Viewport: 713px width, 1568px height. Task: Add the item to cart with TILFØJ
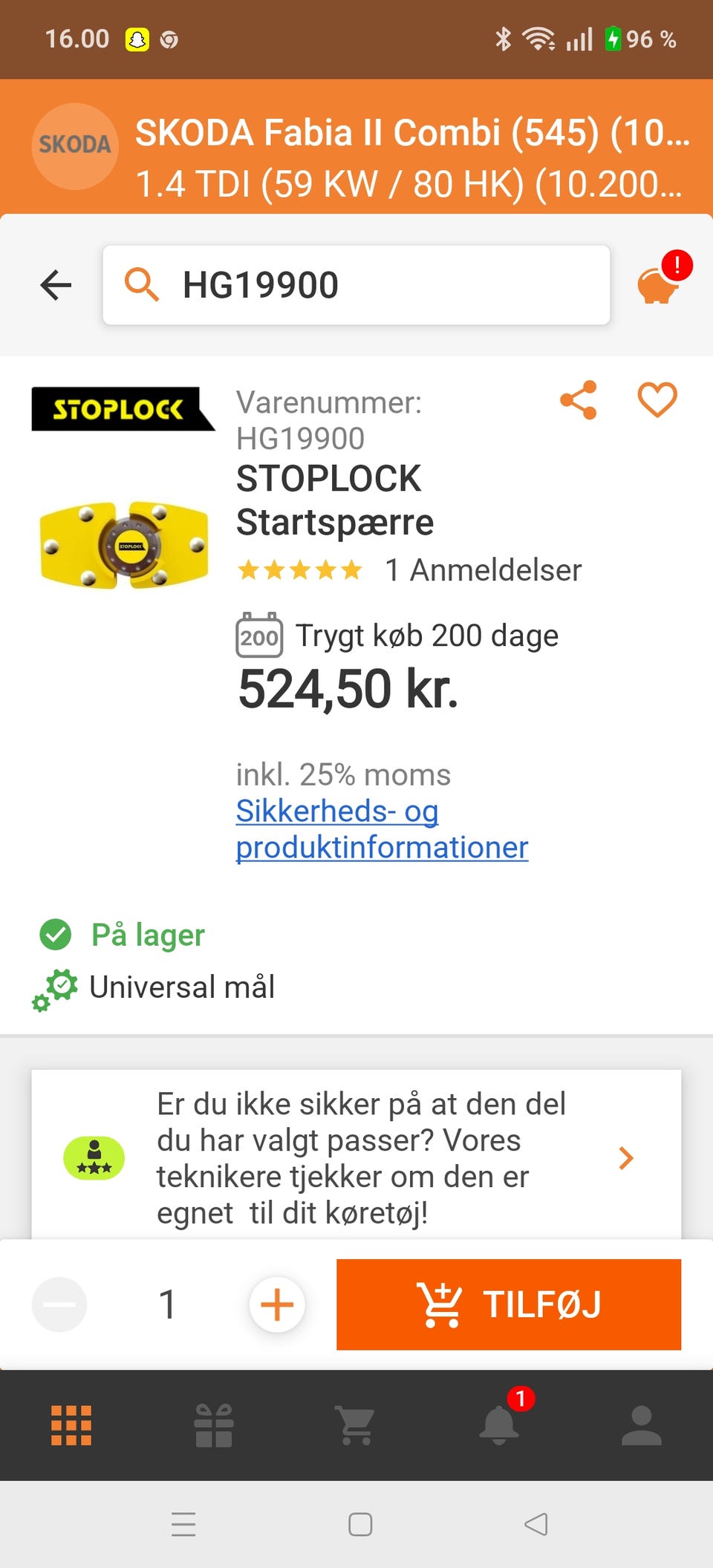(509, 1304)
